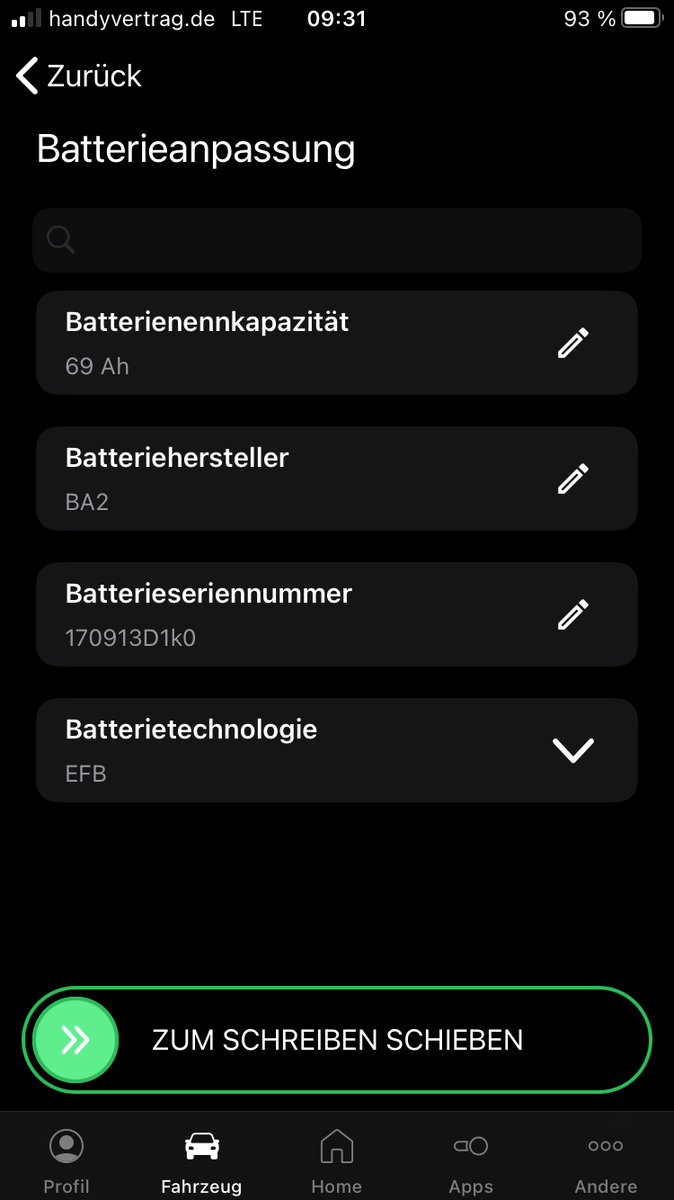Open the Andere tab

[606, 1160]
